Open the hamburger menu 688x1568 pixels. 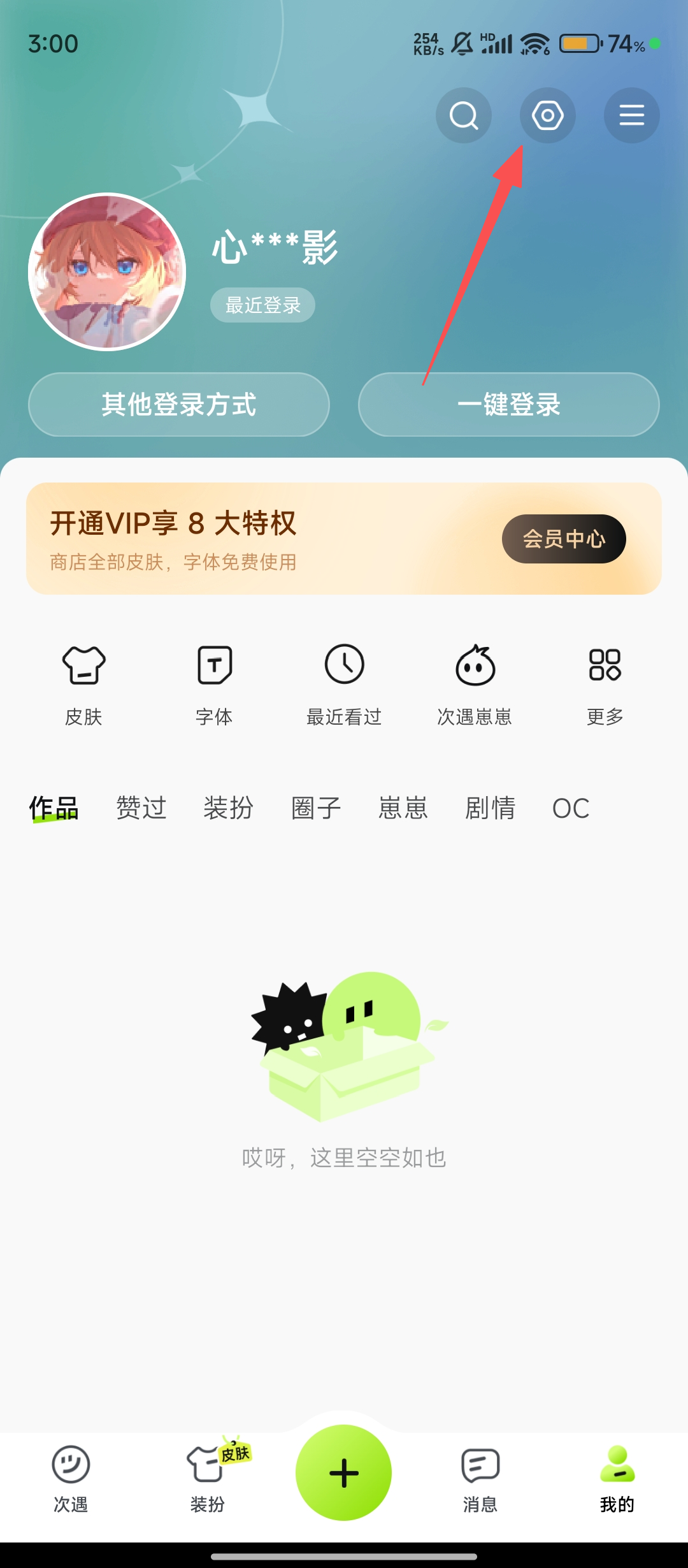coord(631,115)
